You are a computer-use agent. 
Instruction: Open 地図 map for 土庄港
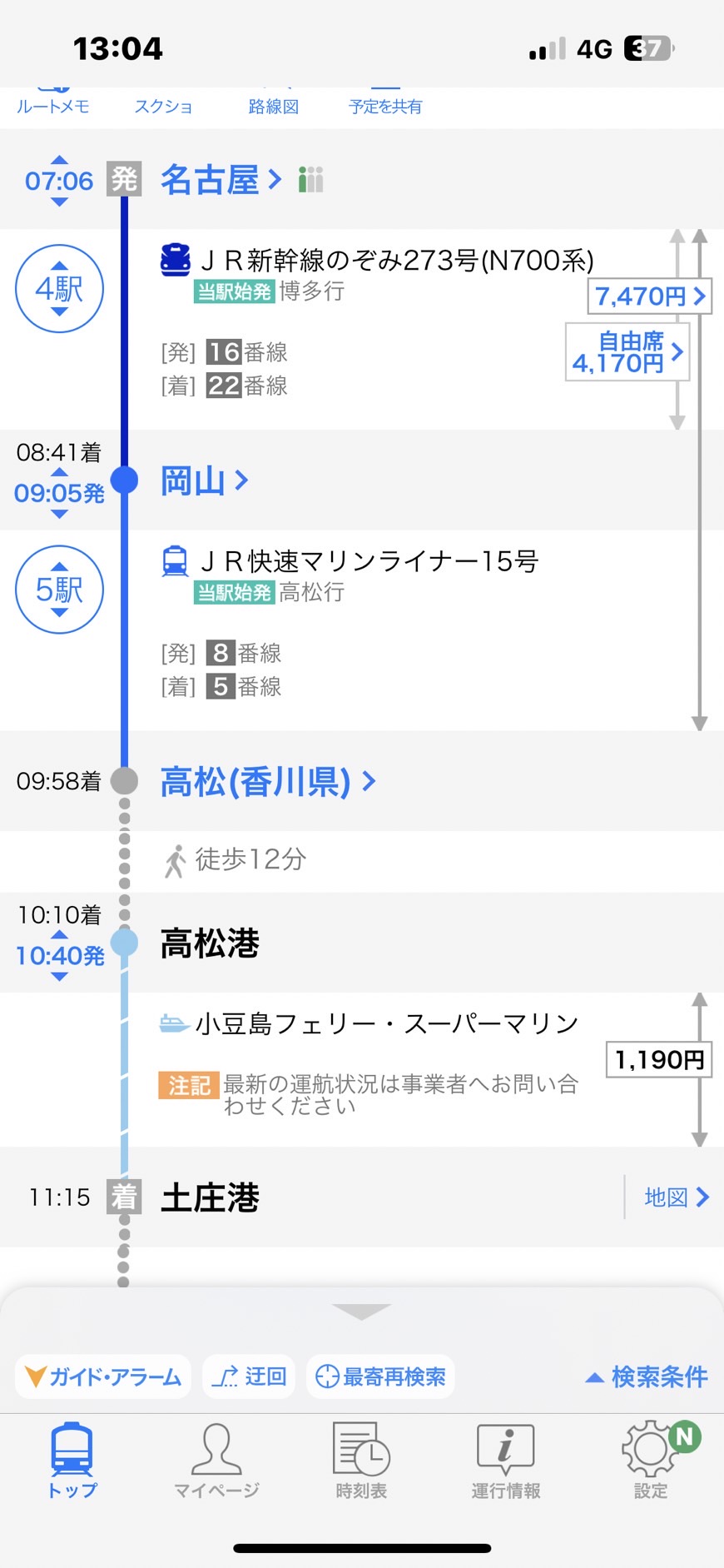pos(677,1197)
